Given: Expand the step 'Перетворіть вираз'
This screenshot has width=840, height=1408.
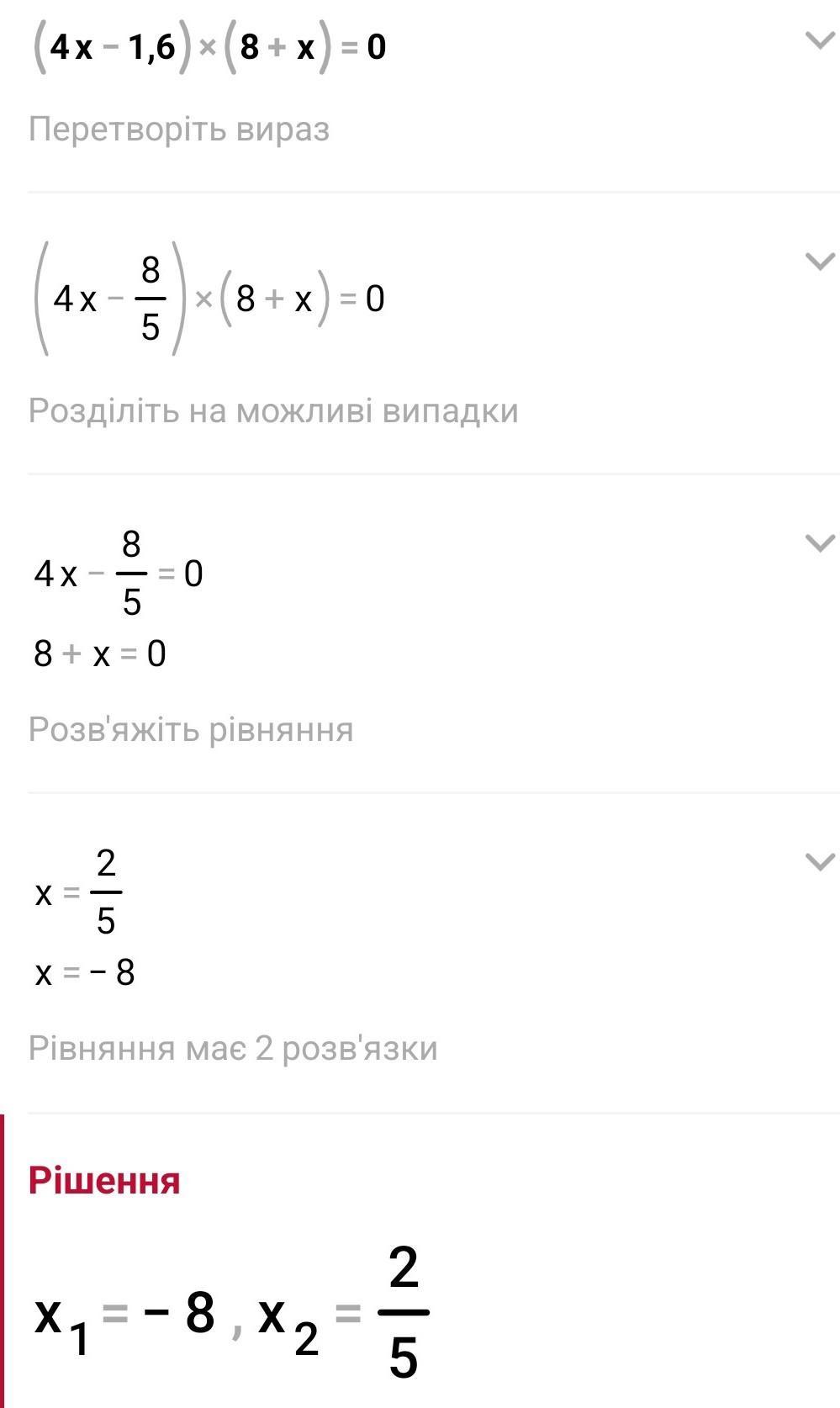Looking at the screenshot, I should [x=820, y=40].
